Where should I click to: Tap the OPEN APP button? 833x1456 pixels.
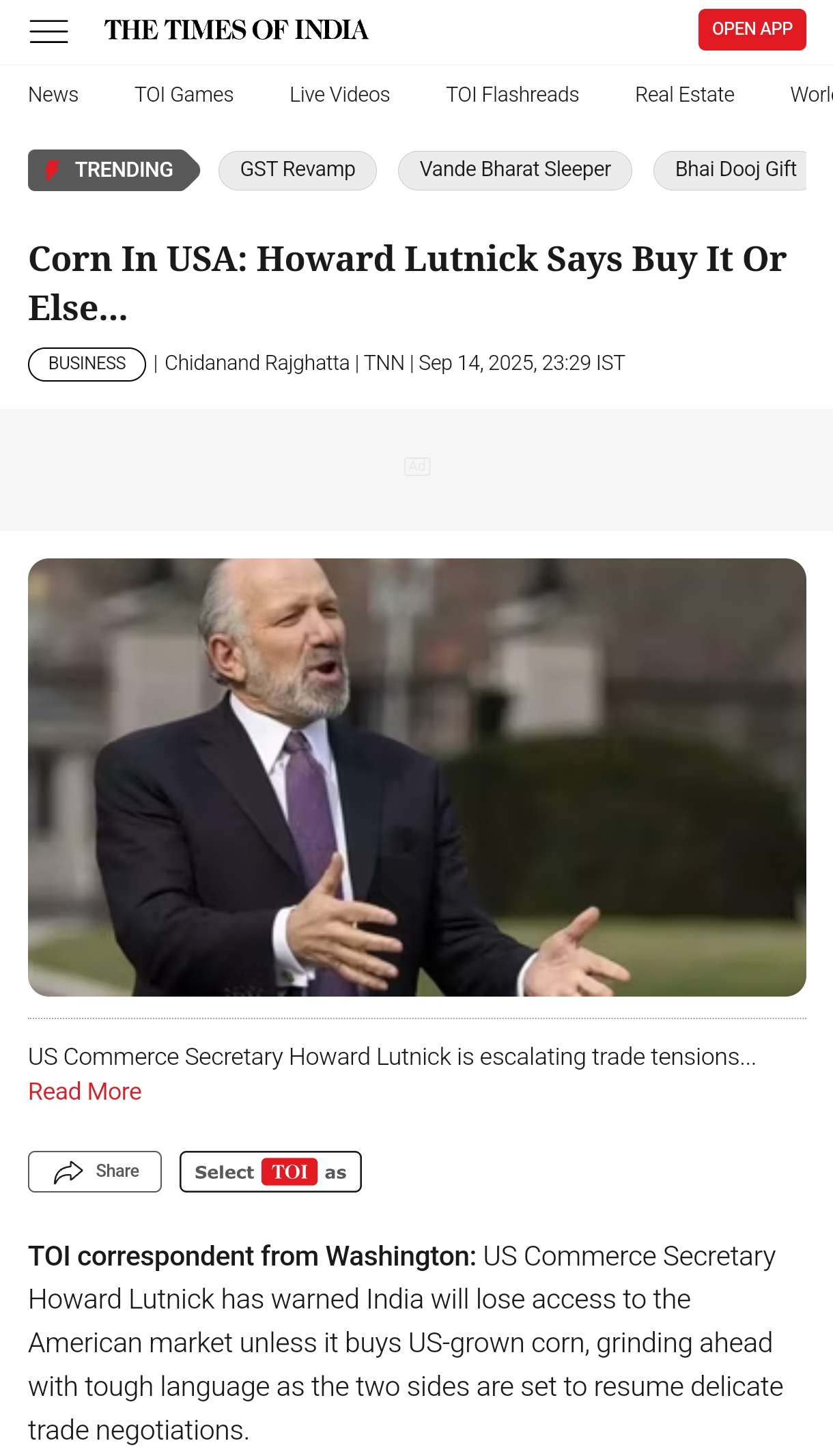[751, 29]
